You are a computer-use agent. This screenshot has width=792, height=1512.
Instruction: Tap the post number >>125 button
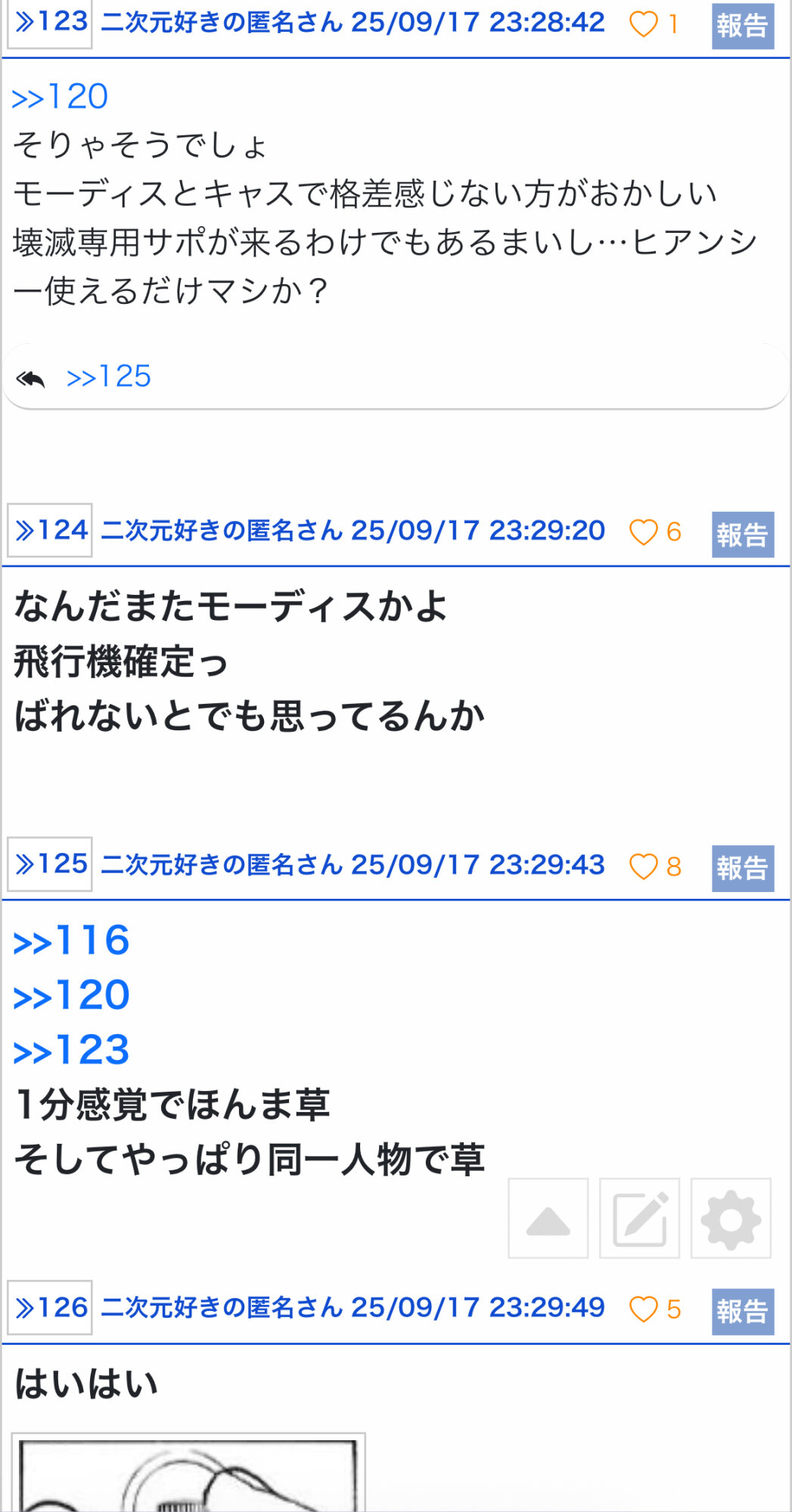[x=50, y=864]
